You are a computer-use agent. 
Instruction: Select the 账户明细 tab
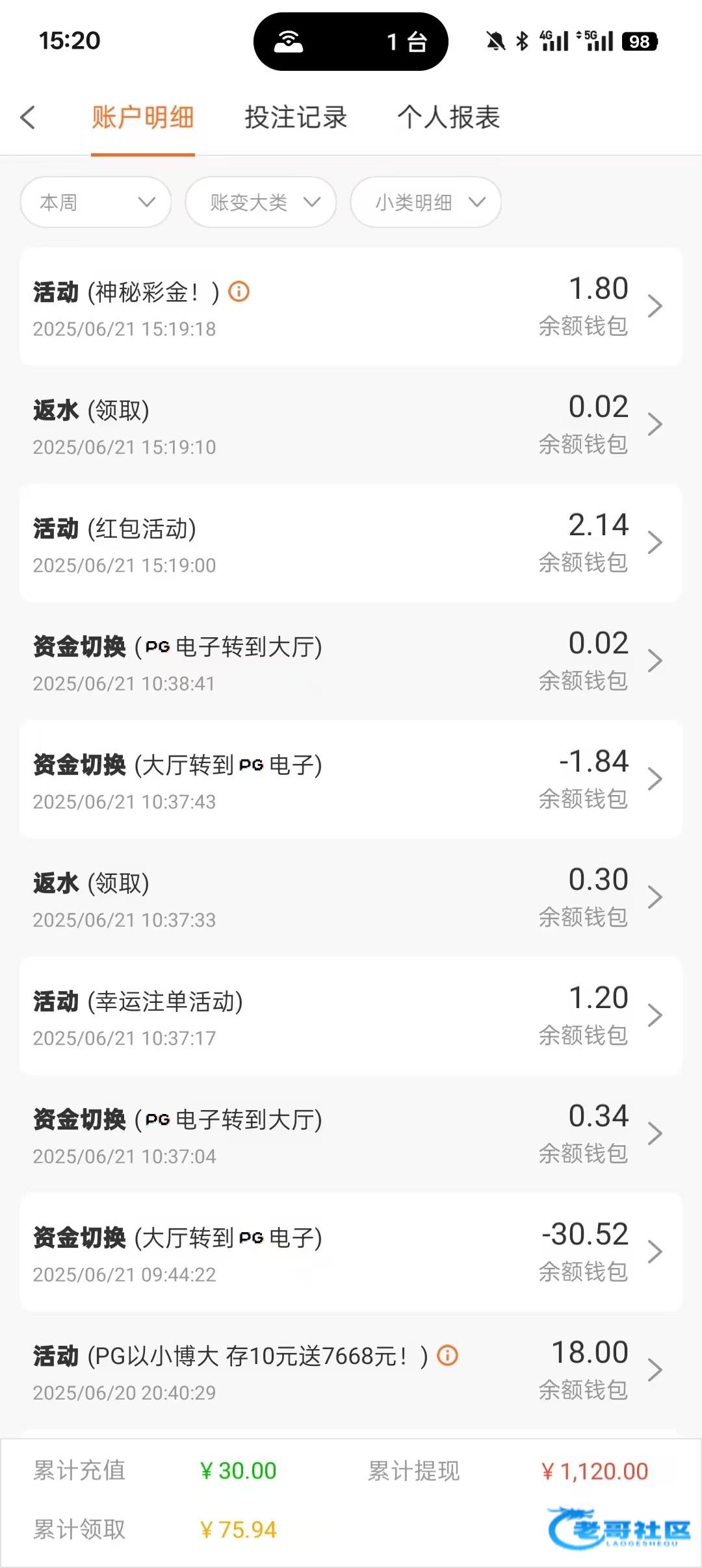pos(142,118)
